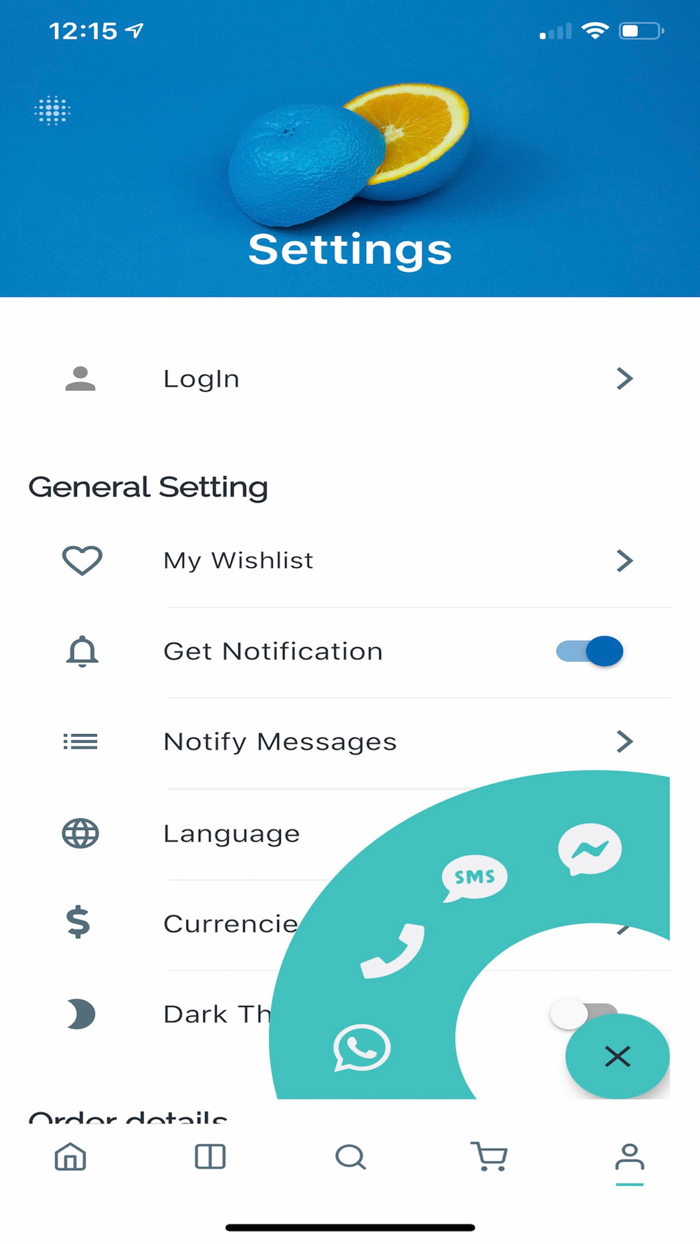This screenshot has width=700, height=1244.
Task: Close the contact options menu
Action: coord(617,1057)
